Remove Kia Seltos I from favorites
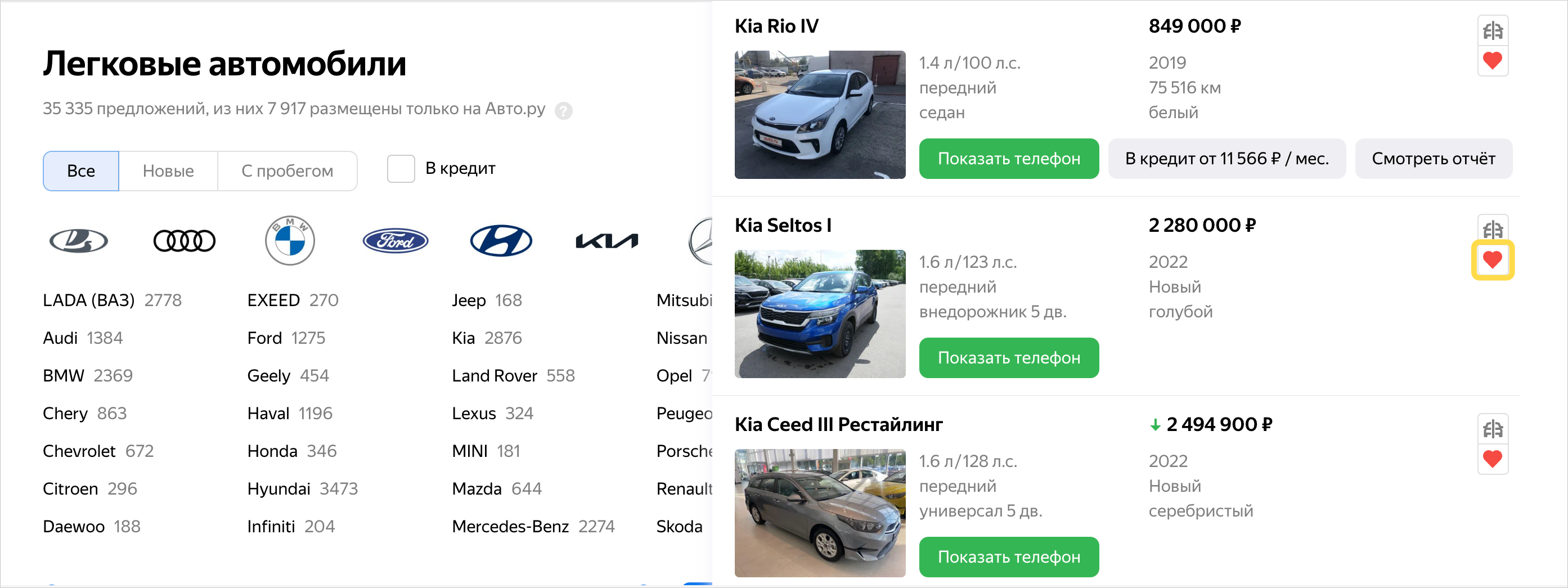This screenshot has width=1568, height=588. point(1492,261)
